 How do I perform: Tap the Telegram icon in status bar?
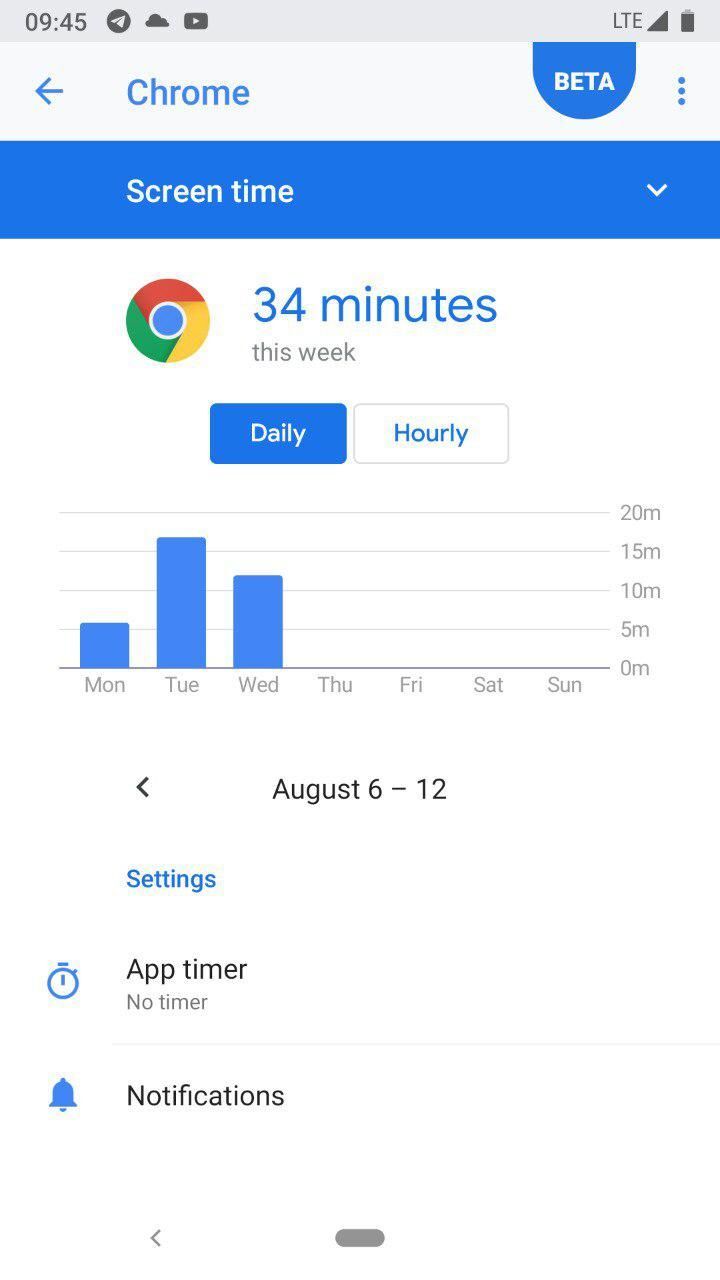click(116, 20)
